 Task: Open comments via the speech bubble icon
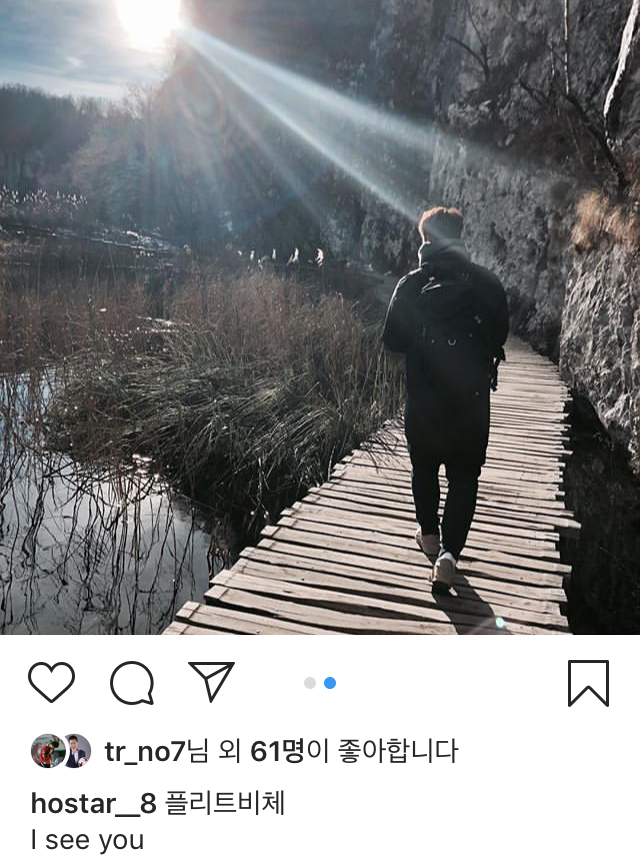pos(132,683)
